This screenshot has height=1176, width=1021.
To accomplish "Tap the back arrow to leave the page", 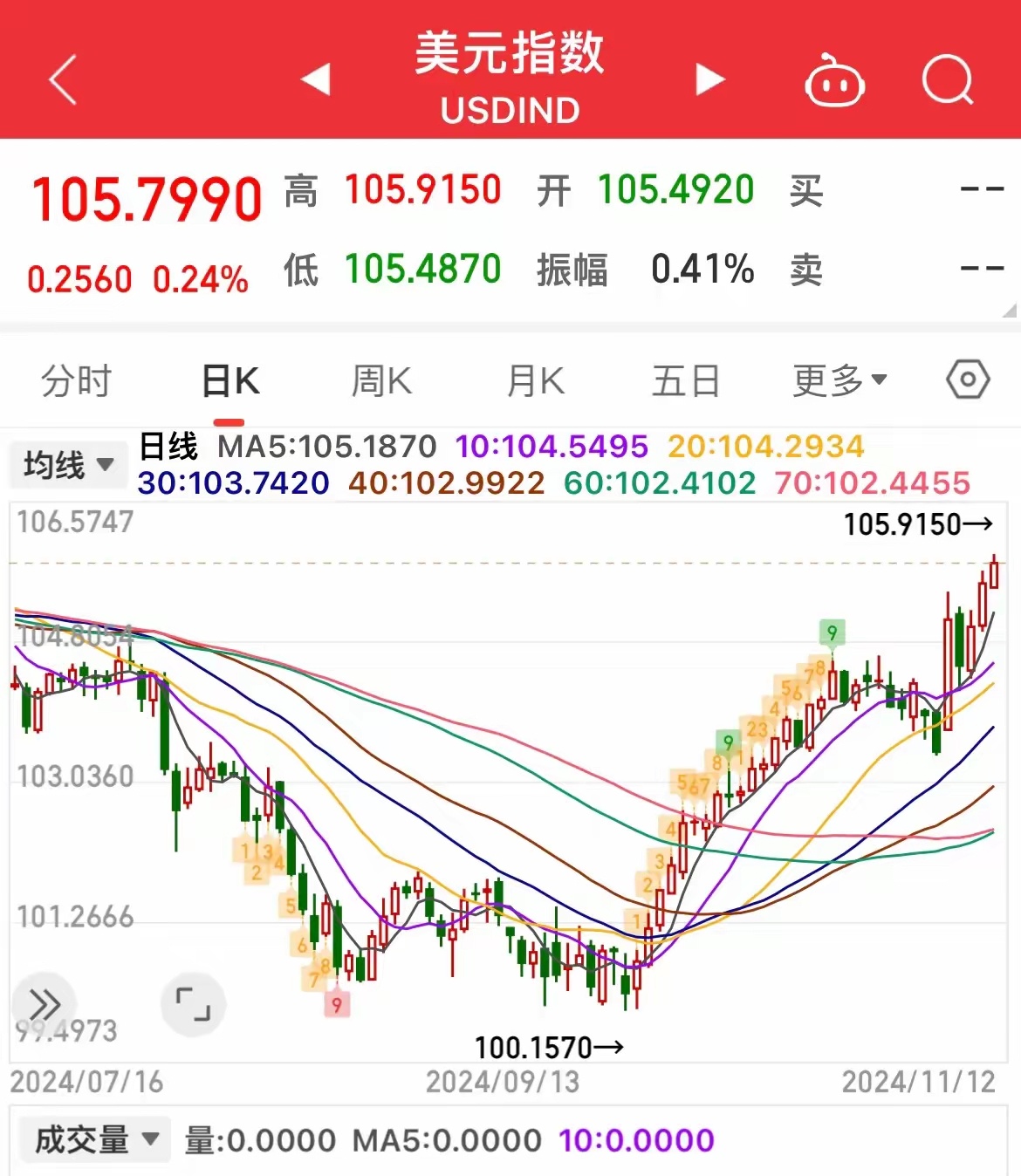I will [59, 79].
